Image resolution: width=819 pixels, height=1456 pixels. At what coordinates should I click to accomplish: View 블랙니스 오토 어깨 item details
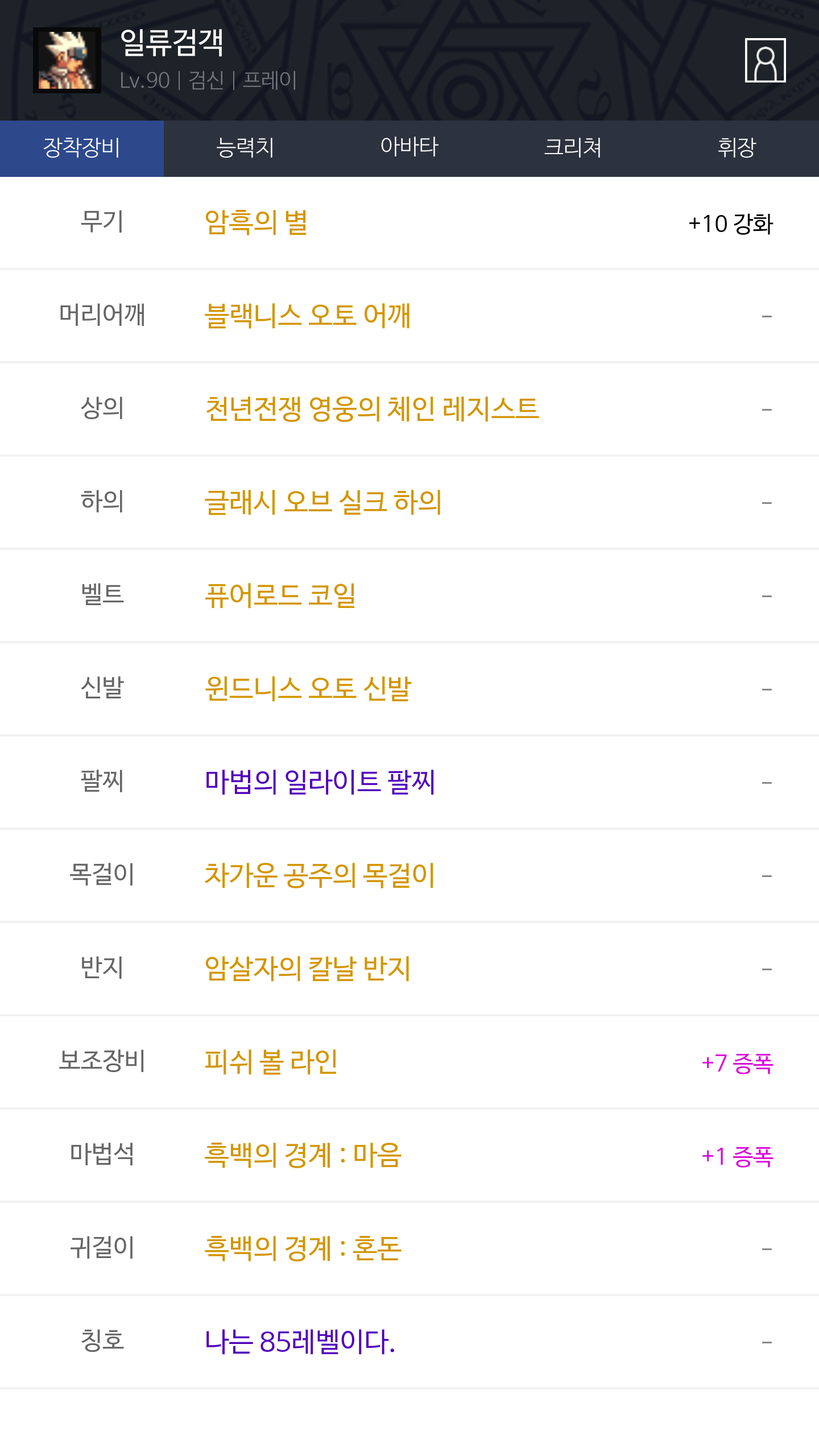pos(308,316)
